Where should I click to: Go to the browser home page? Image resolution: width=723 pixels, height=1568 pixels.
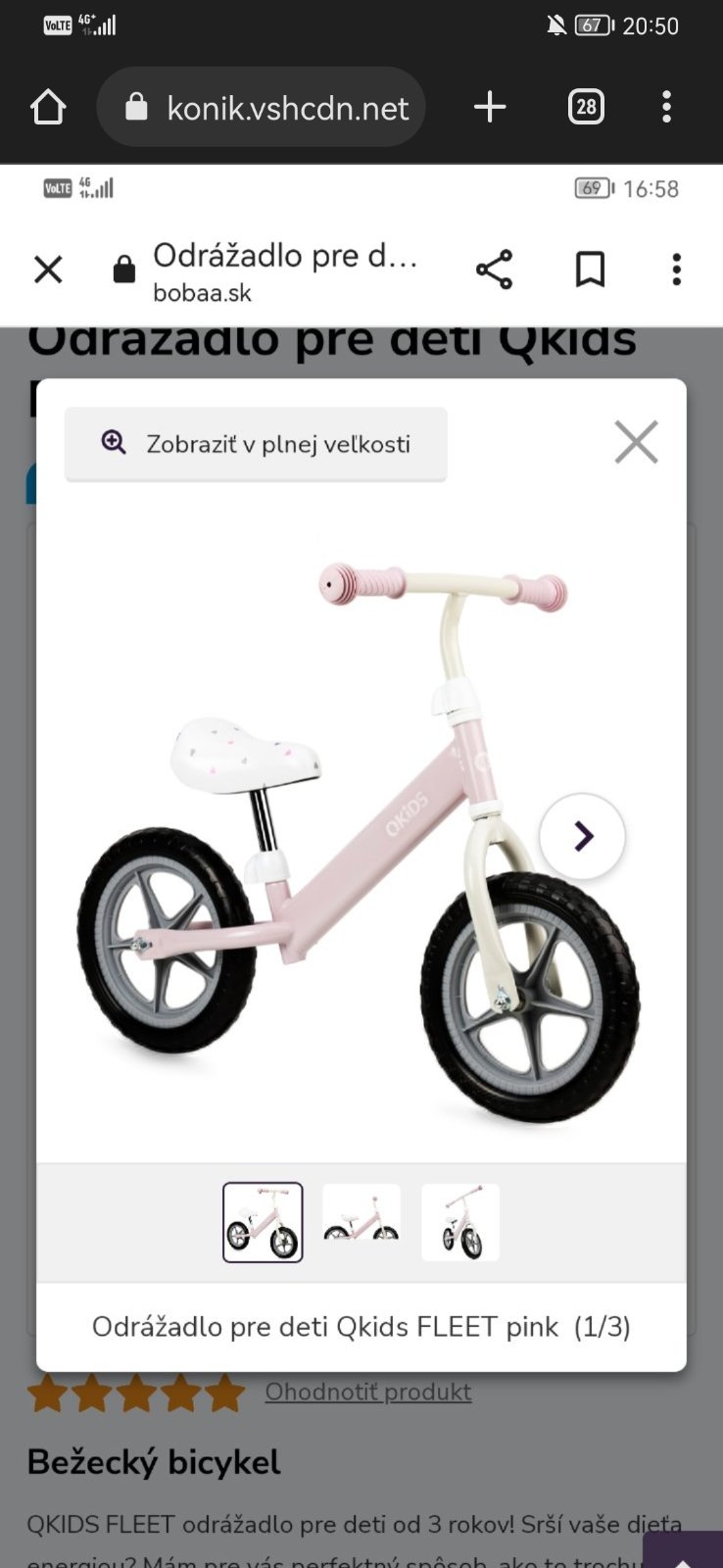pyautogui.click(x=48, y=107)
